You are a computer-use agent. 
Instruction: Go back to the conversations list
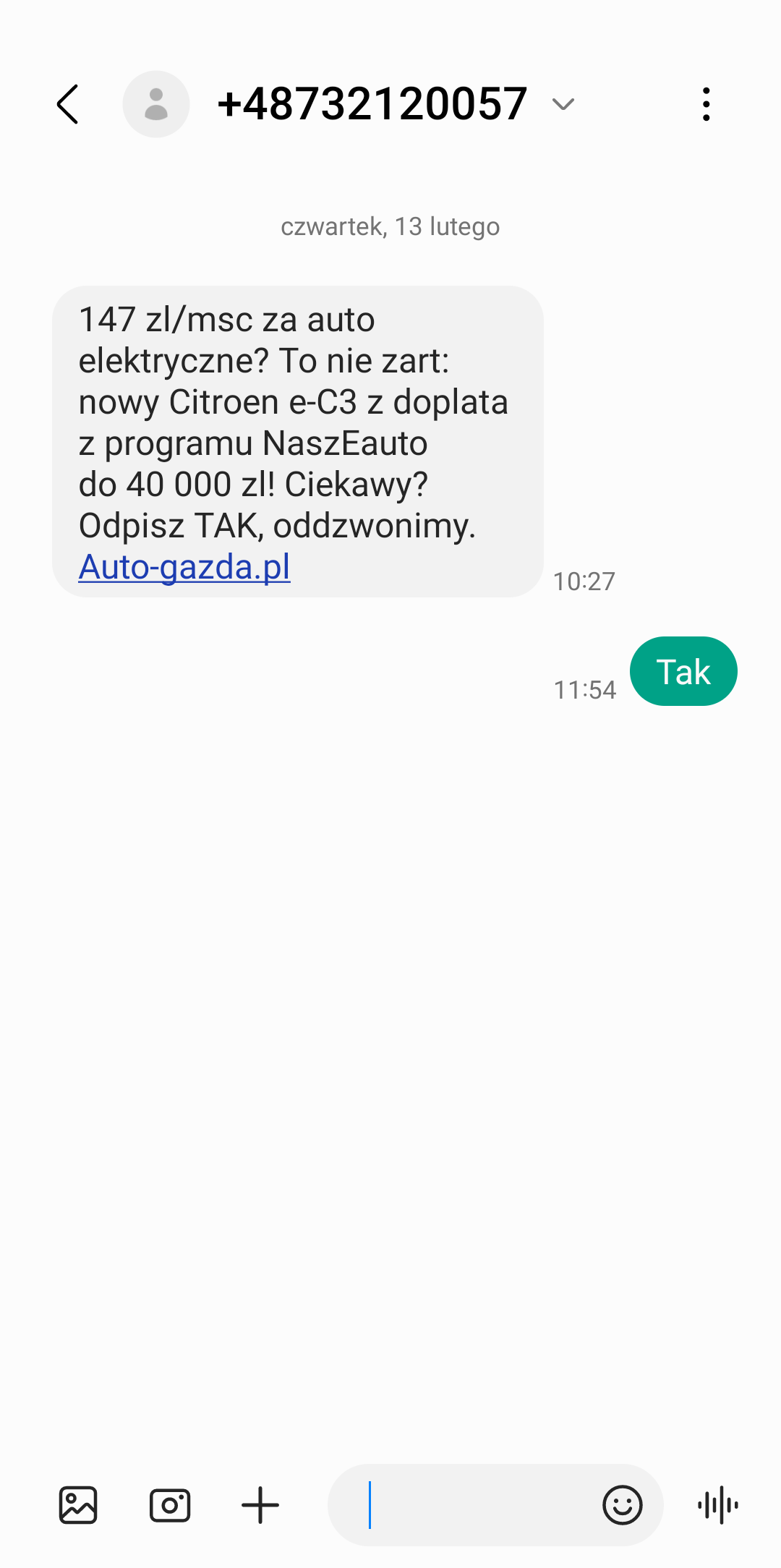68,104
